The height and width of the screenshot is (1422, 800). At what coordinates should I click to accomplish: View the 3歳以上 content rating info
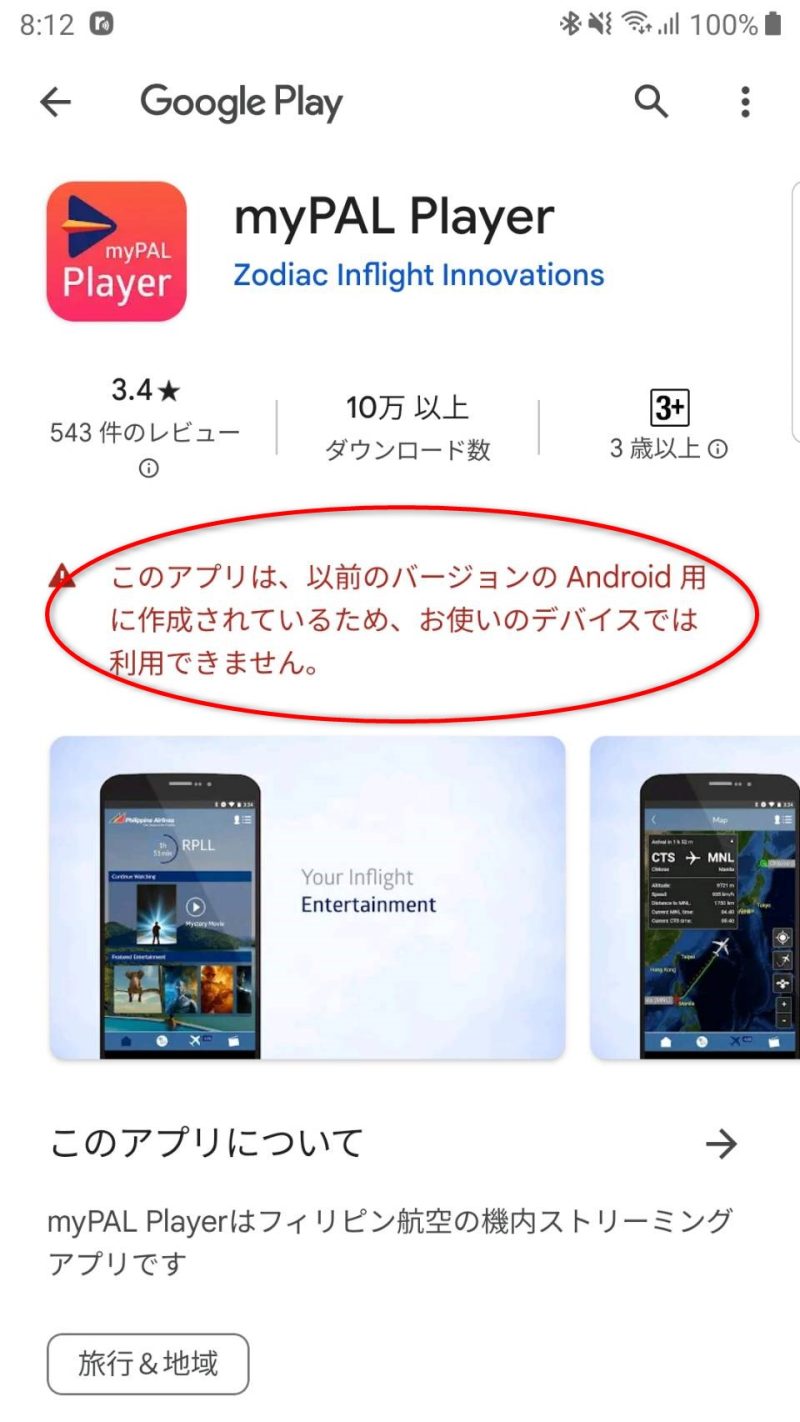tap(717, 450)
